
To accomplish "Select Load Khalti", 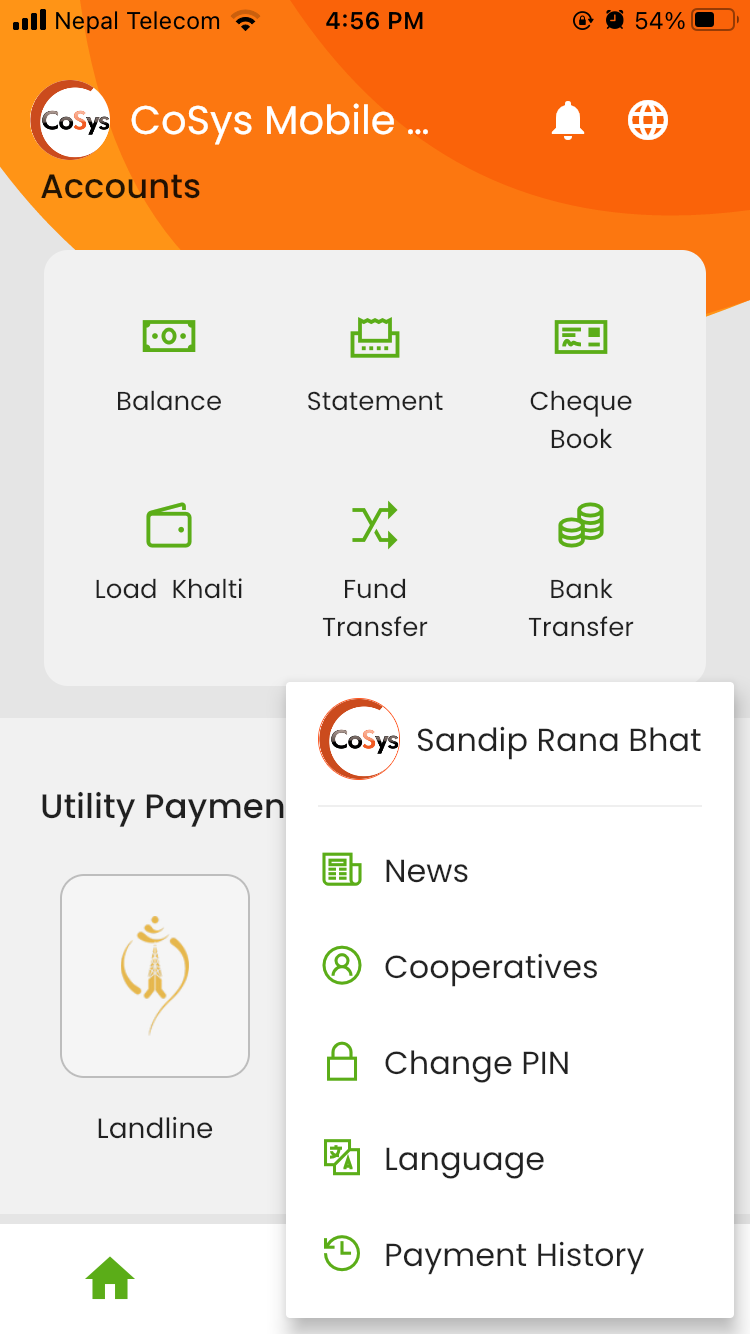I will 169,552.
